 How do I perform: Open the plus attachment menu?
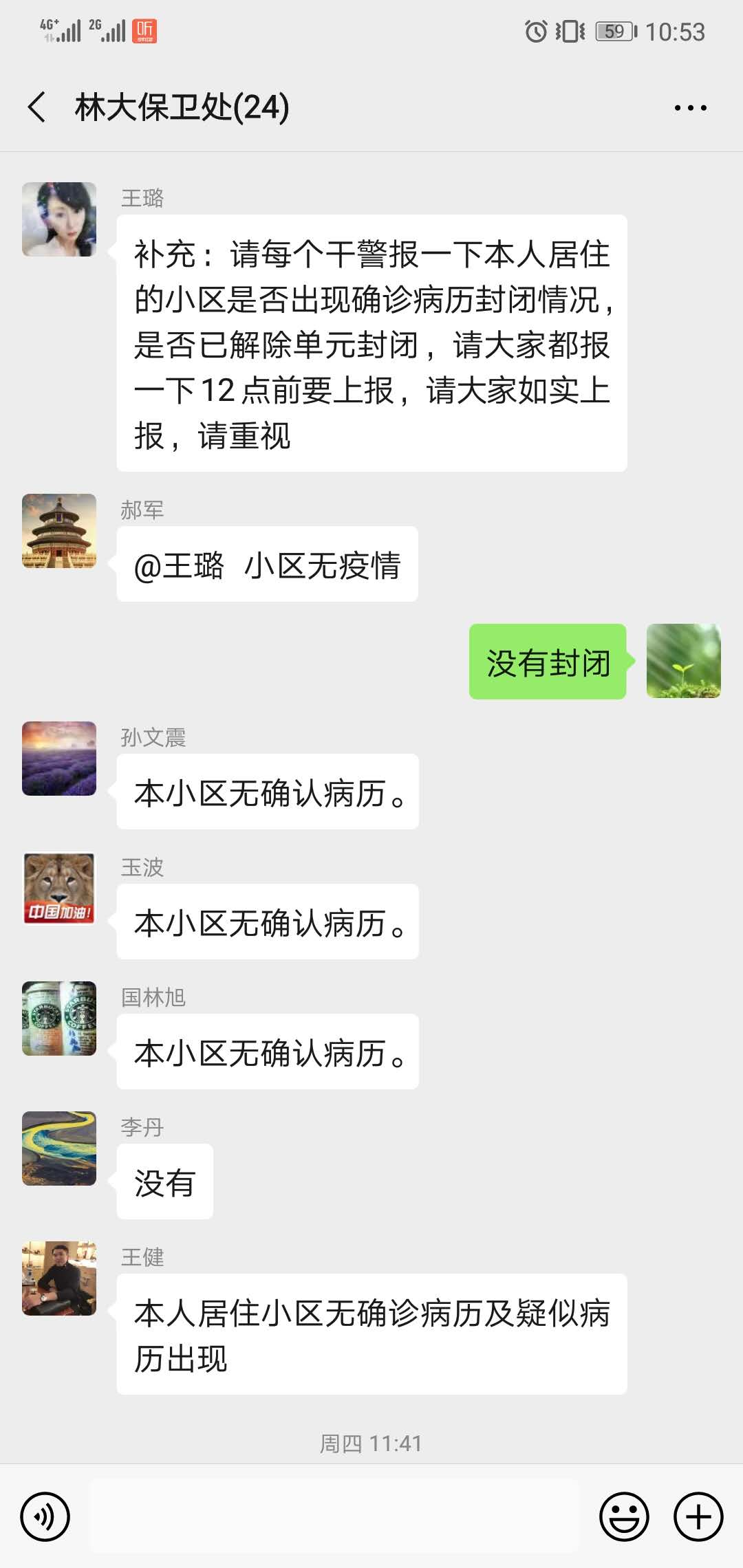[x=698, y=1516]
